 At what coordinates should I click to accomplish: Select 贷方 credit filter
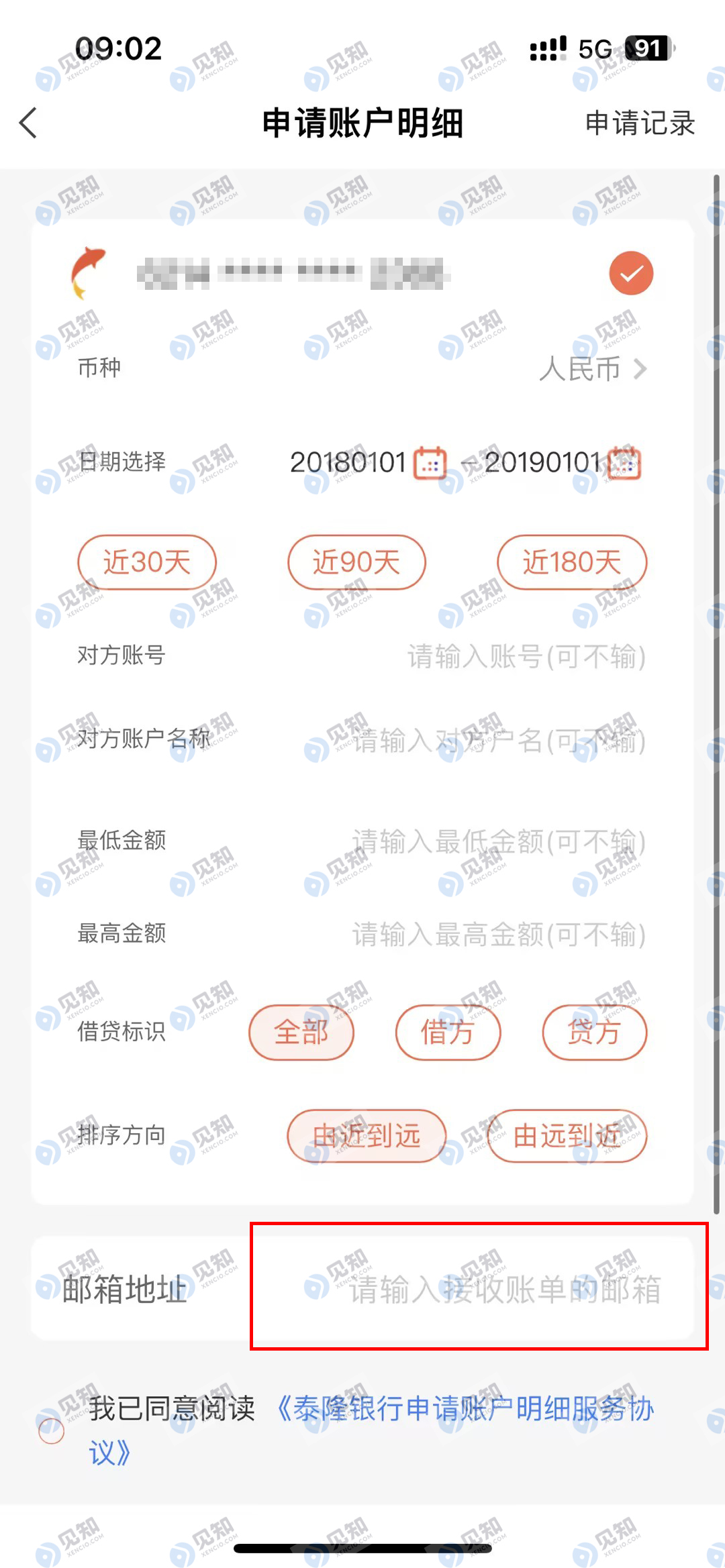[595, 1032]
